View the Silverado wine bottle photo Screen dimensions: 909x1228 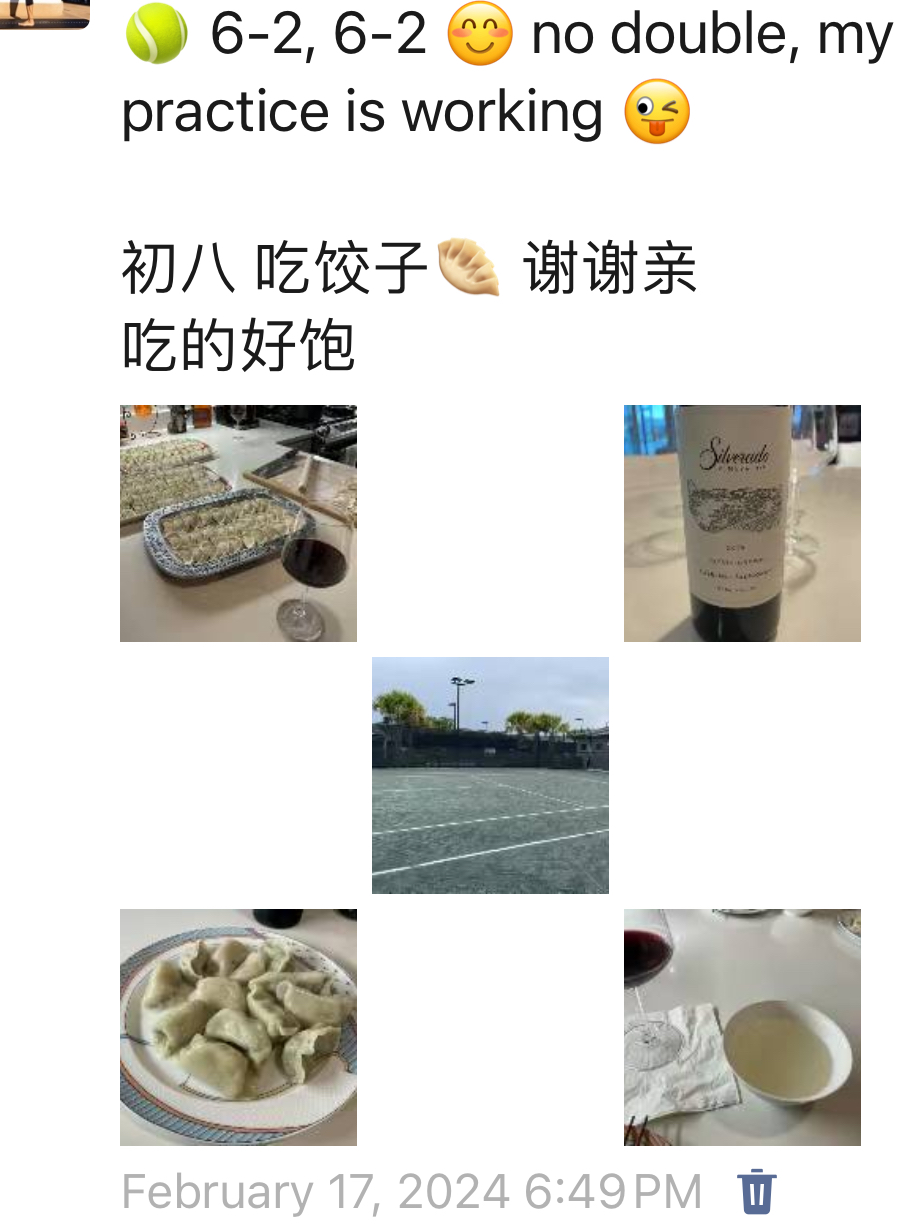pyautogui.click(x=742, y=523)
